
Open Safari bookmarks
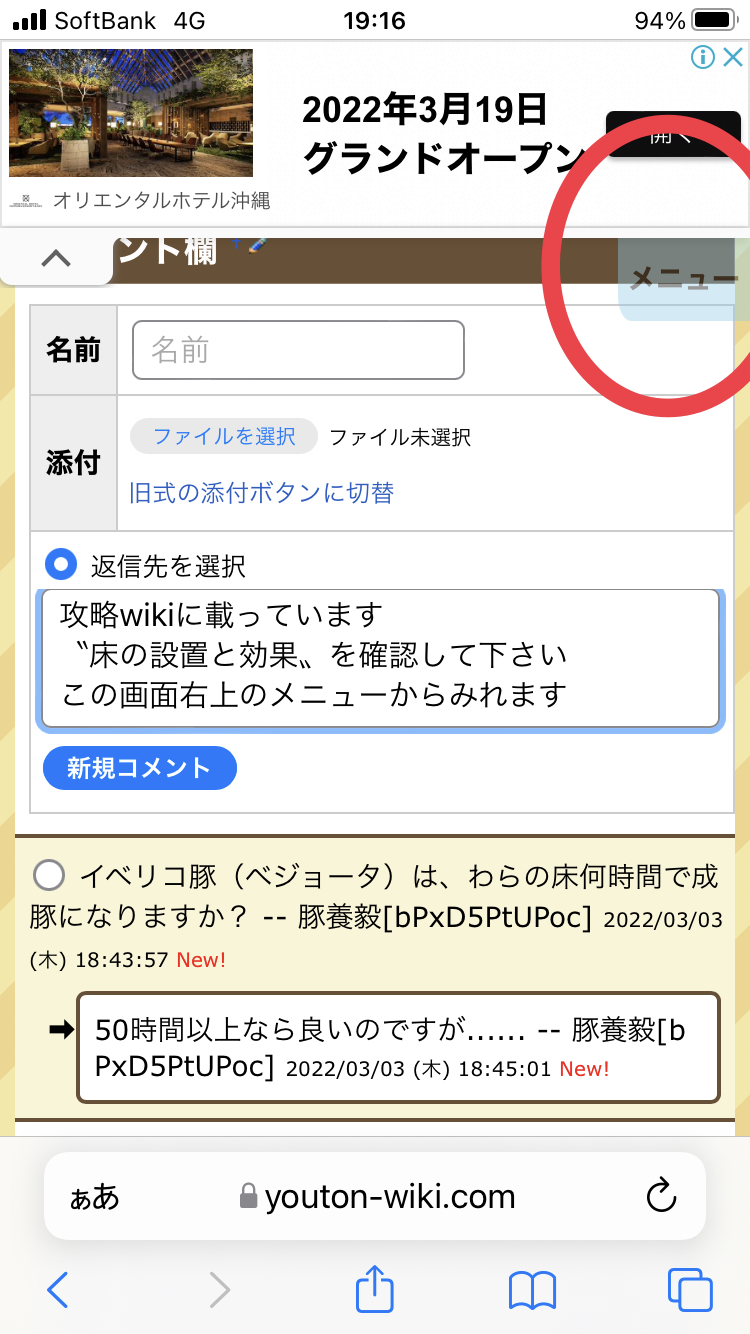[x=532, y=1290]
